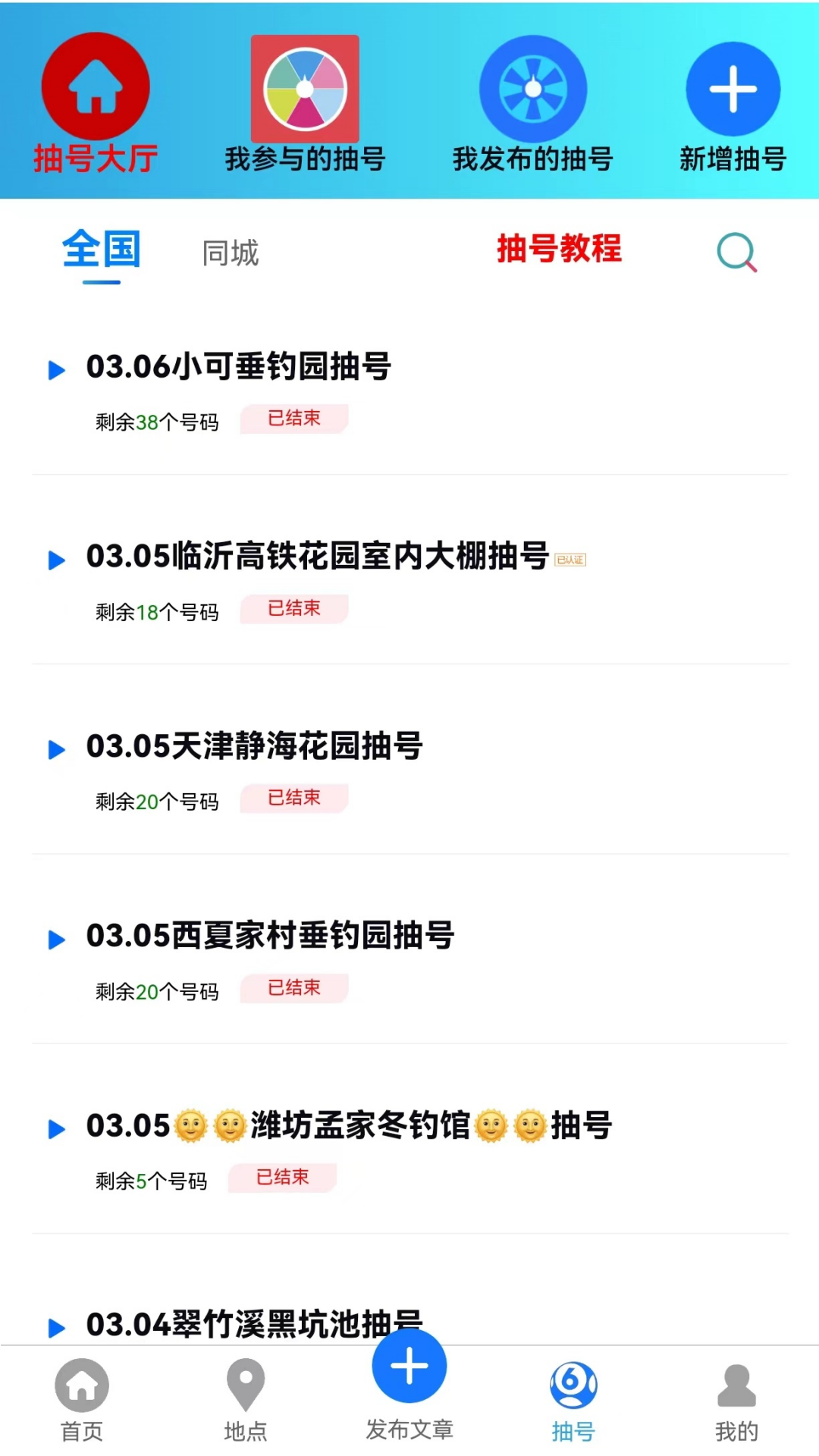
Task: Click the 新增抽号 plus icon
Action: [731, 88]
